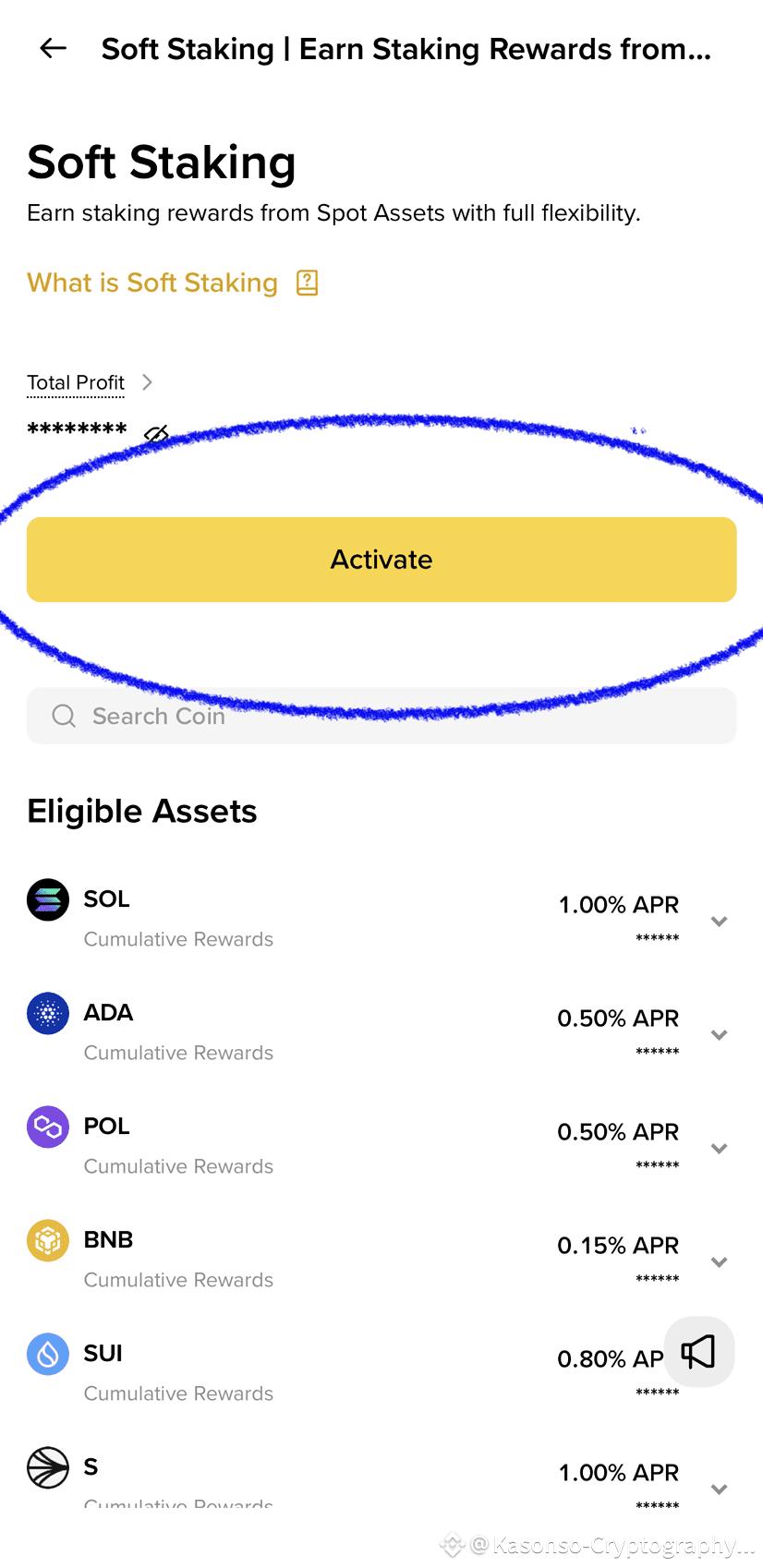
Task: Reveal the hidden total profit amount
Action: click(x=156, y=433)
